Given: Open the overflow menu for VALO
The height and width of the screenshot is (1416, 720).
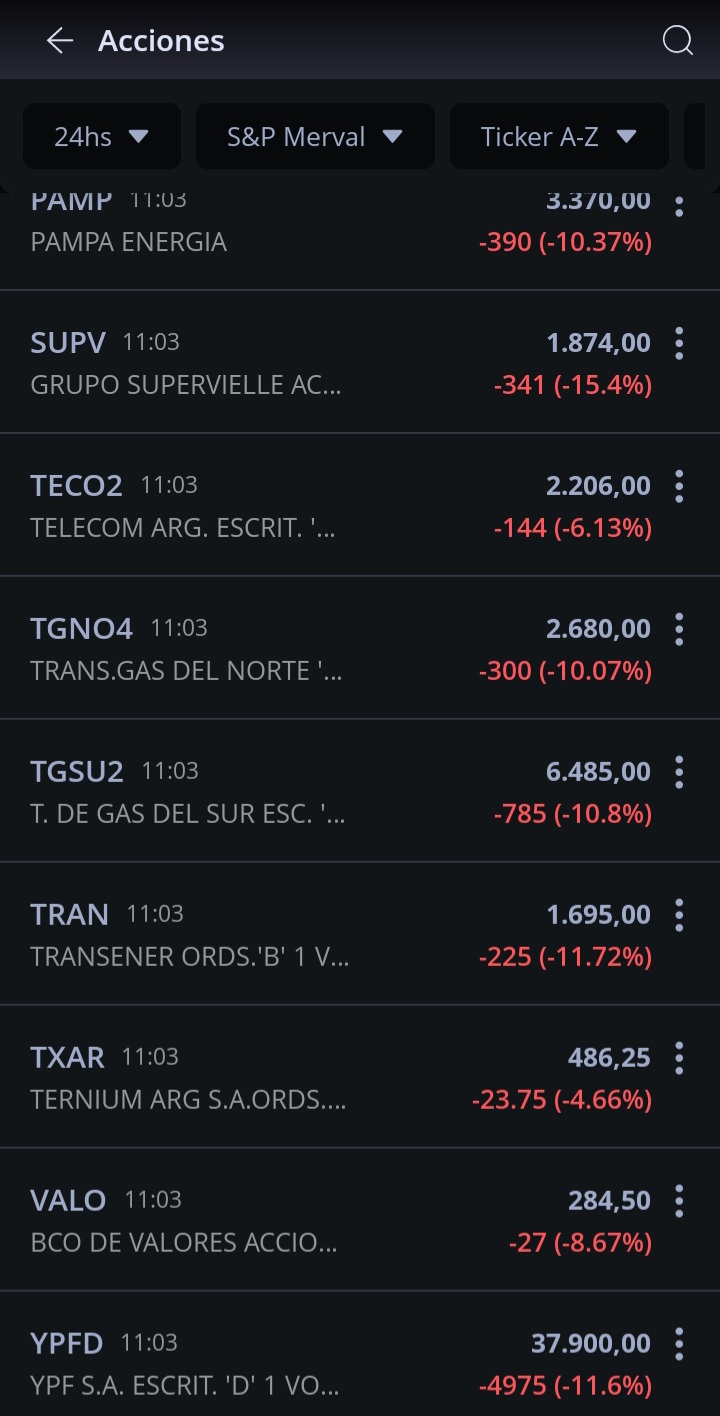Looking at the screenshot, I should coord(679,1201).
